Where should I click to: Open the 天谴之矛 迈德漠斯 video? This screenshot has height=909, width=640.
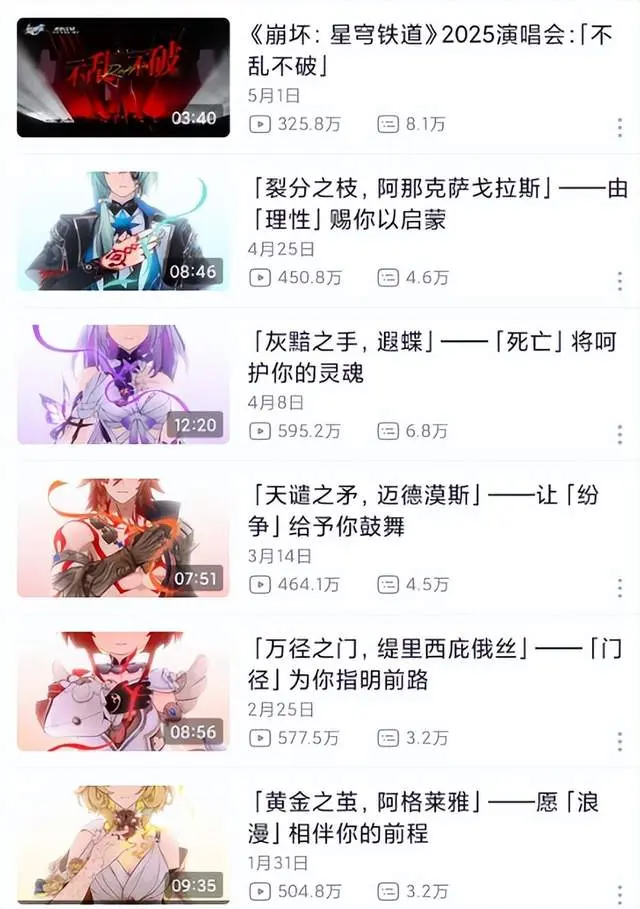123,538
